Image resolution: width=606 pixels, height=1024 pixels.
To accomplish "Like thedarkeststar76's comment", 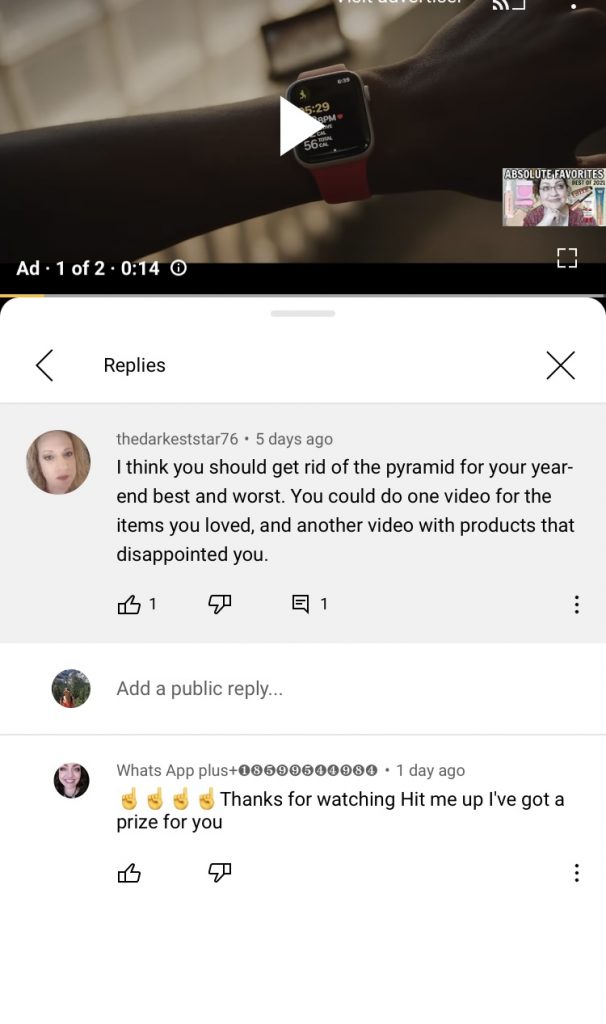I will coord(129,605).
